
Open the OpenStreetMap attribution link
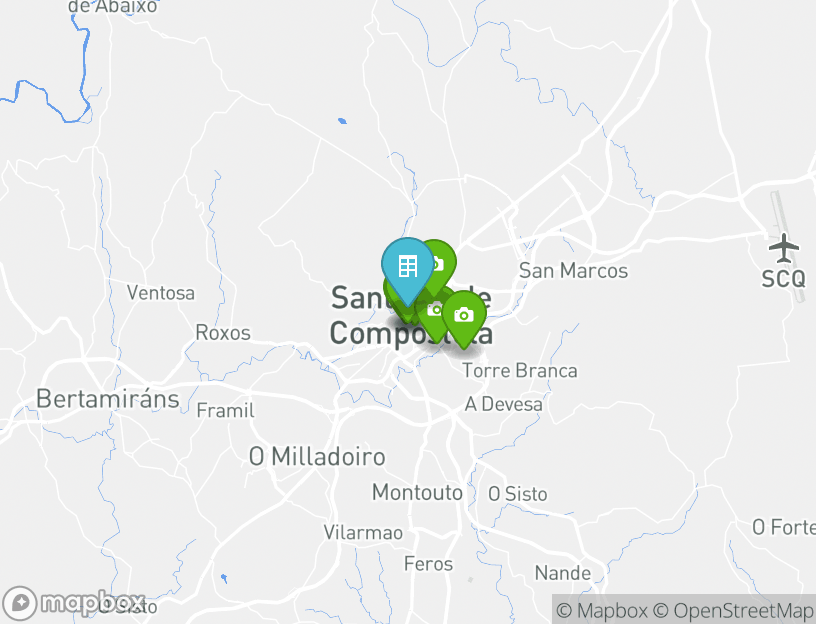point(733,610)
